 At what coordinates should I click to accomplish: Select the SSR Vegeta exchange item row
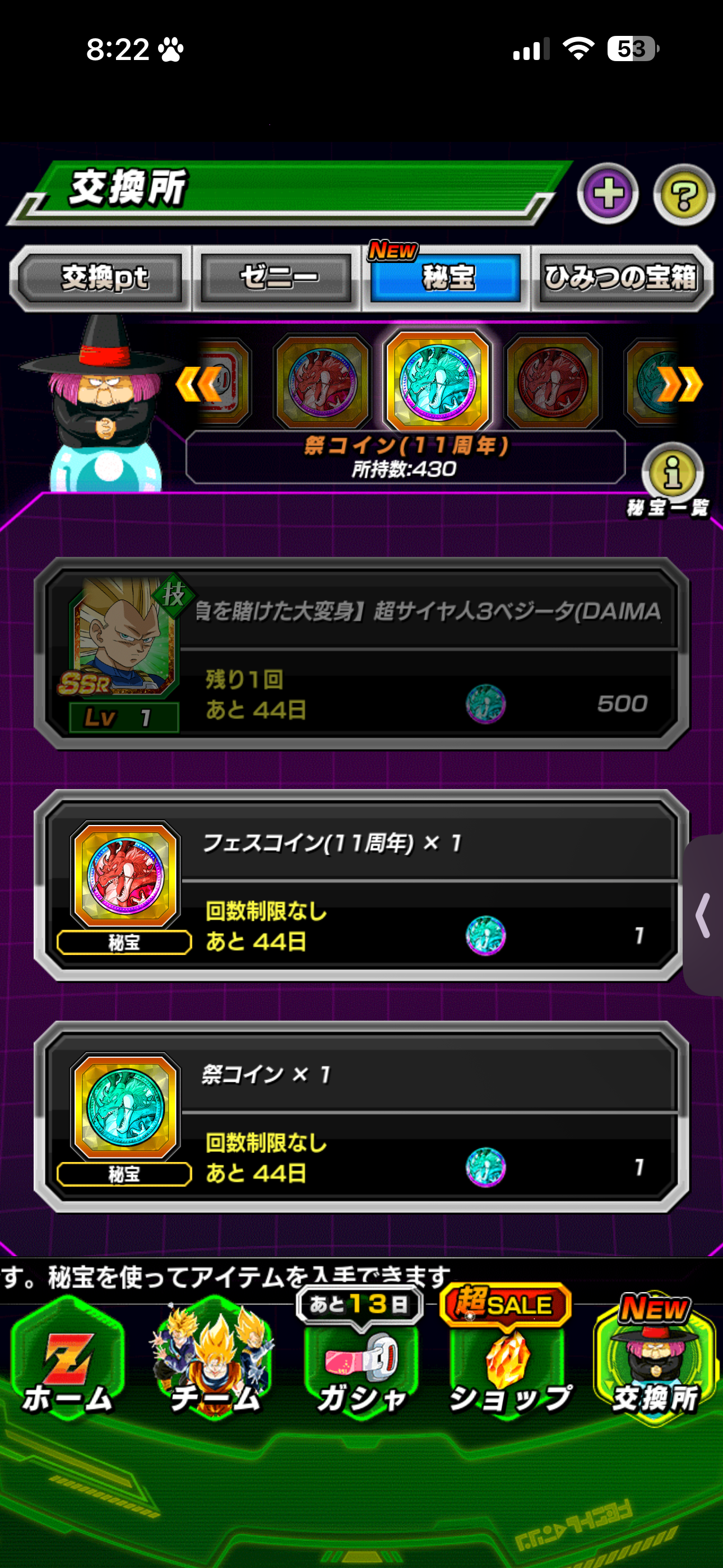[x=361, y=654]
